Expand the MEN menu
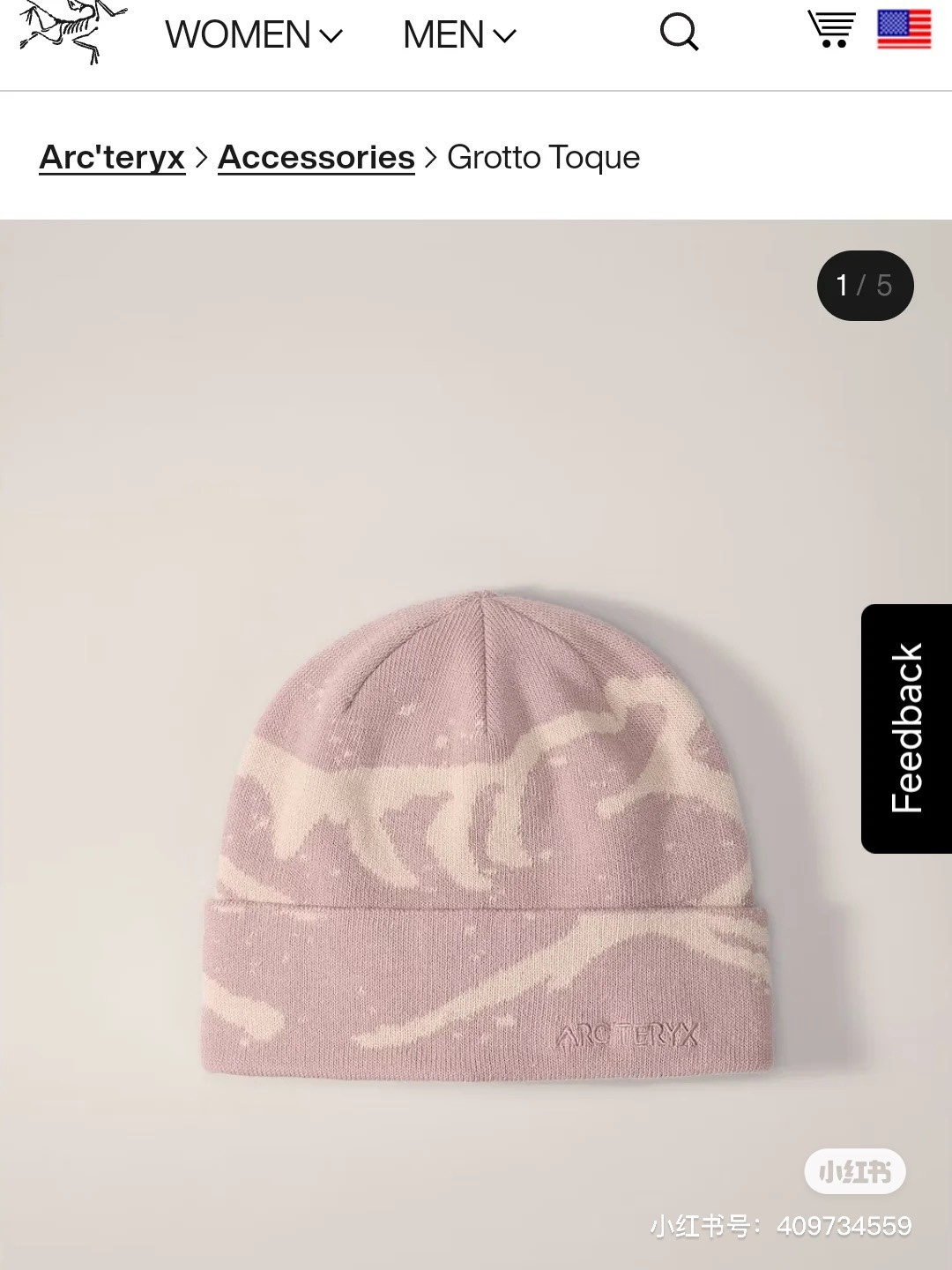 [458, 35]
